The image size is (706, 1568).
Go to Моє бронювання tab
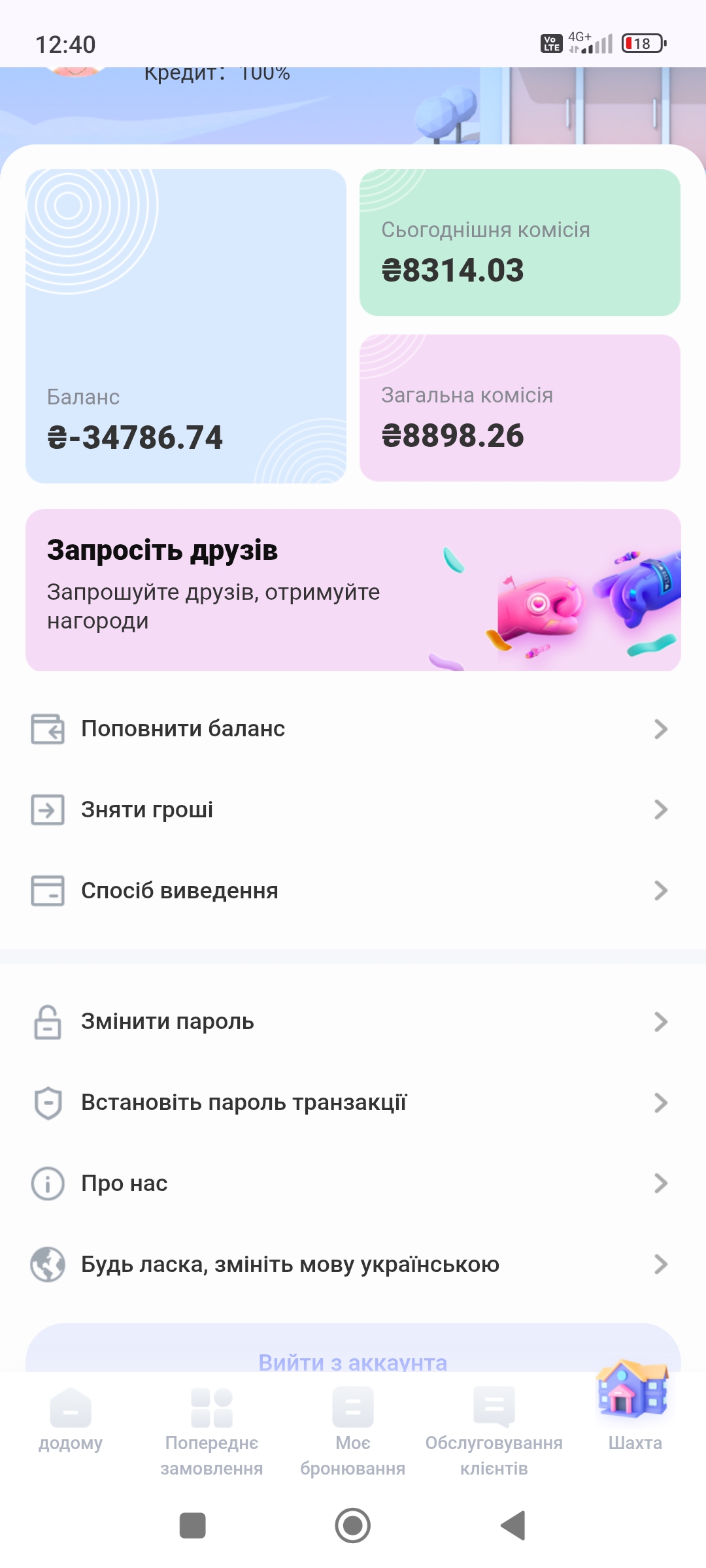click(x=353, y=1431)
